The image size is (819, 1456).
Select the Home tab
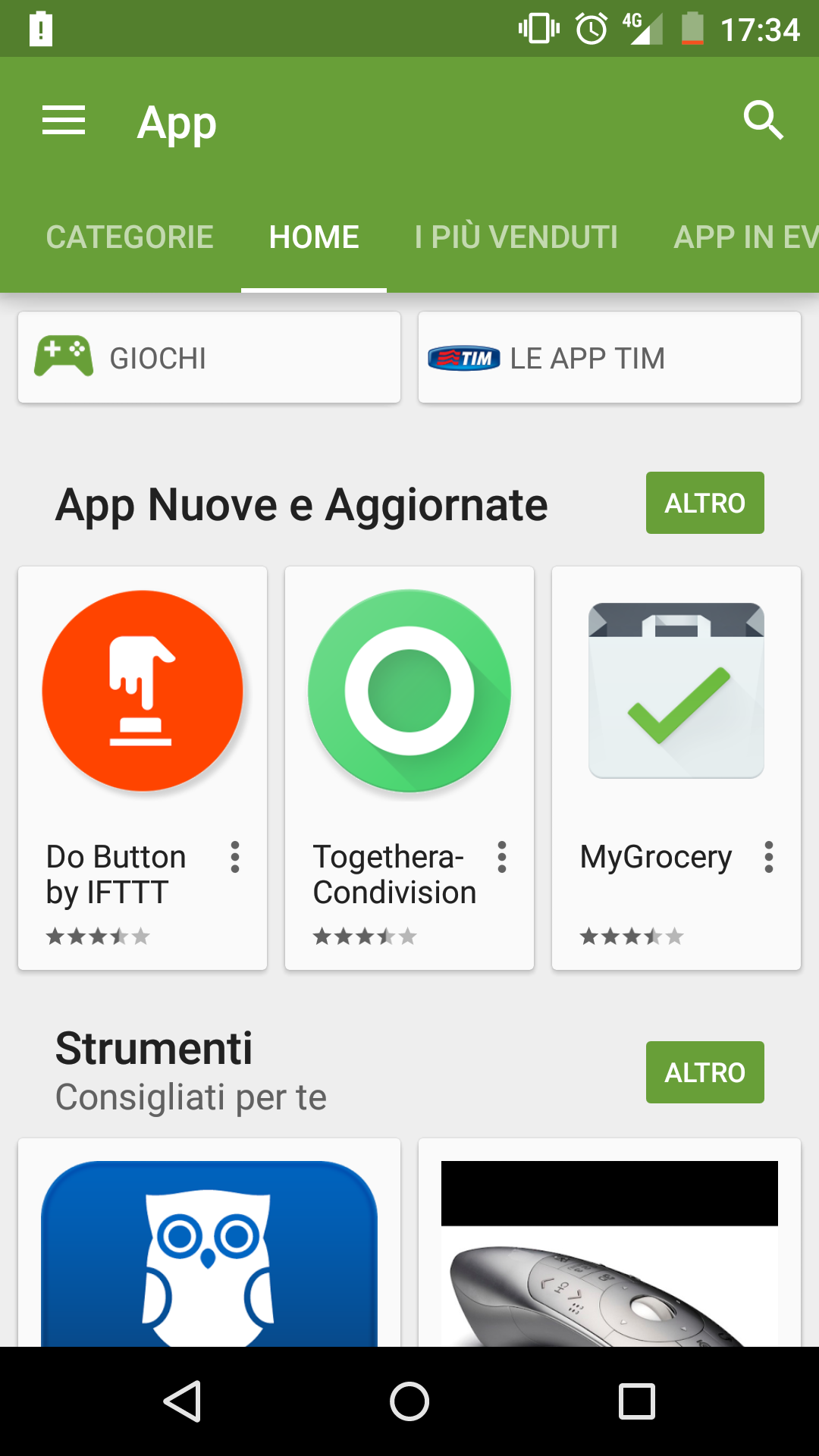tap(314, 237)
